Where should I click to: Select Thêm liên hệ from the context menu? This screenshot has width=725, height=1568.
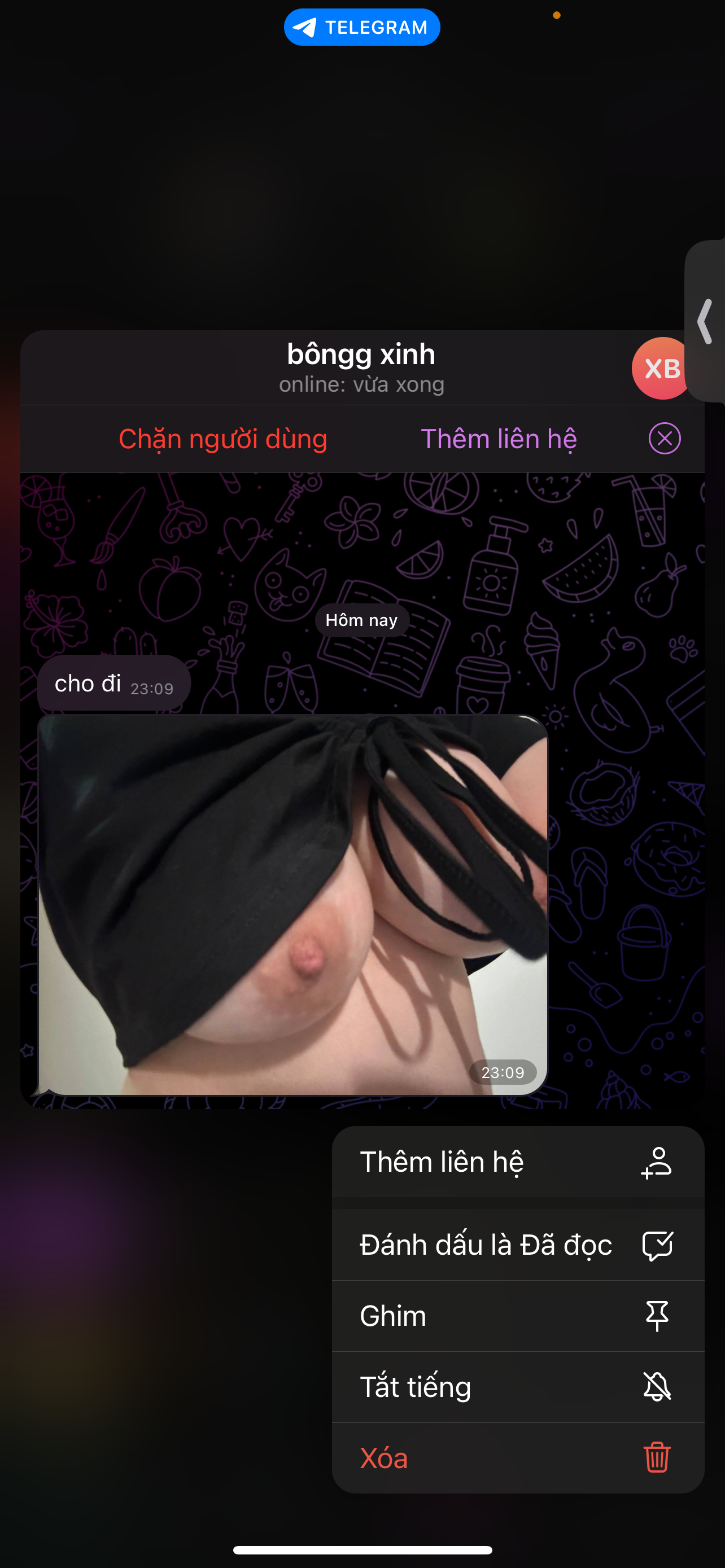517,1162
